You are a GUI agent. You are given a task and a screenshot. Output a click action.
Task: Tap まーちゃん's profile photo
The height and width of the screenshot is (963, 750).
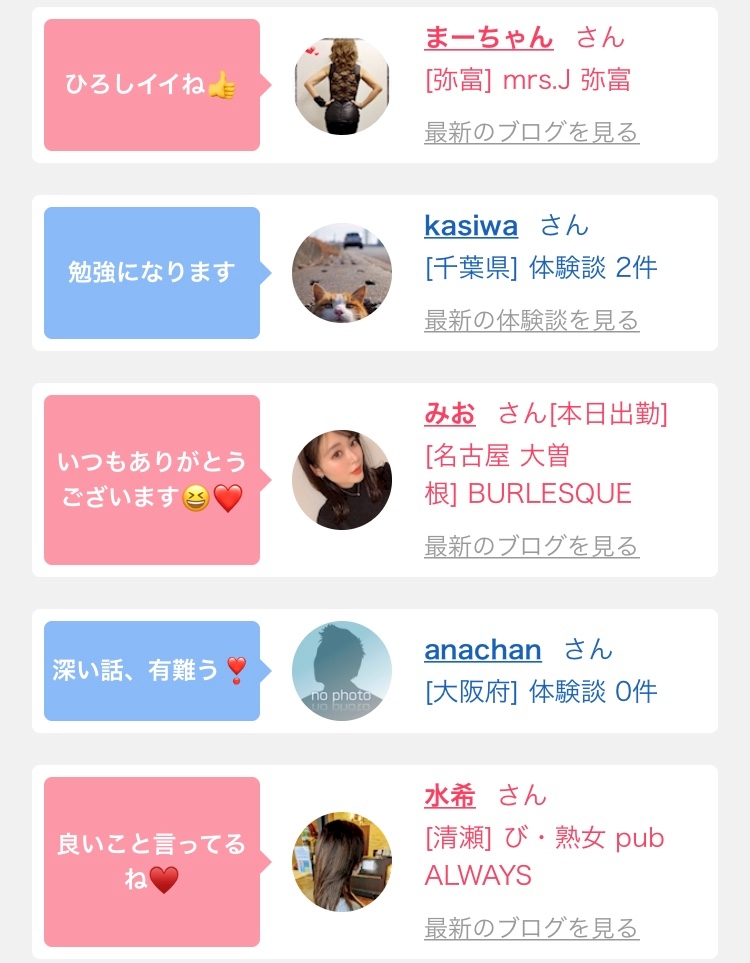pos(342,85)
